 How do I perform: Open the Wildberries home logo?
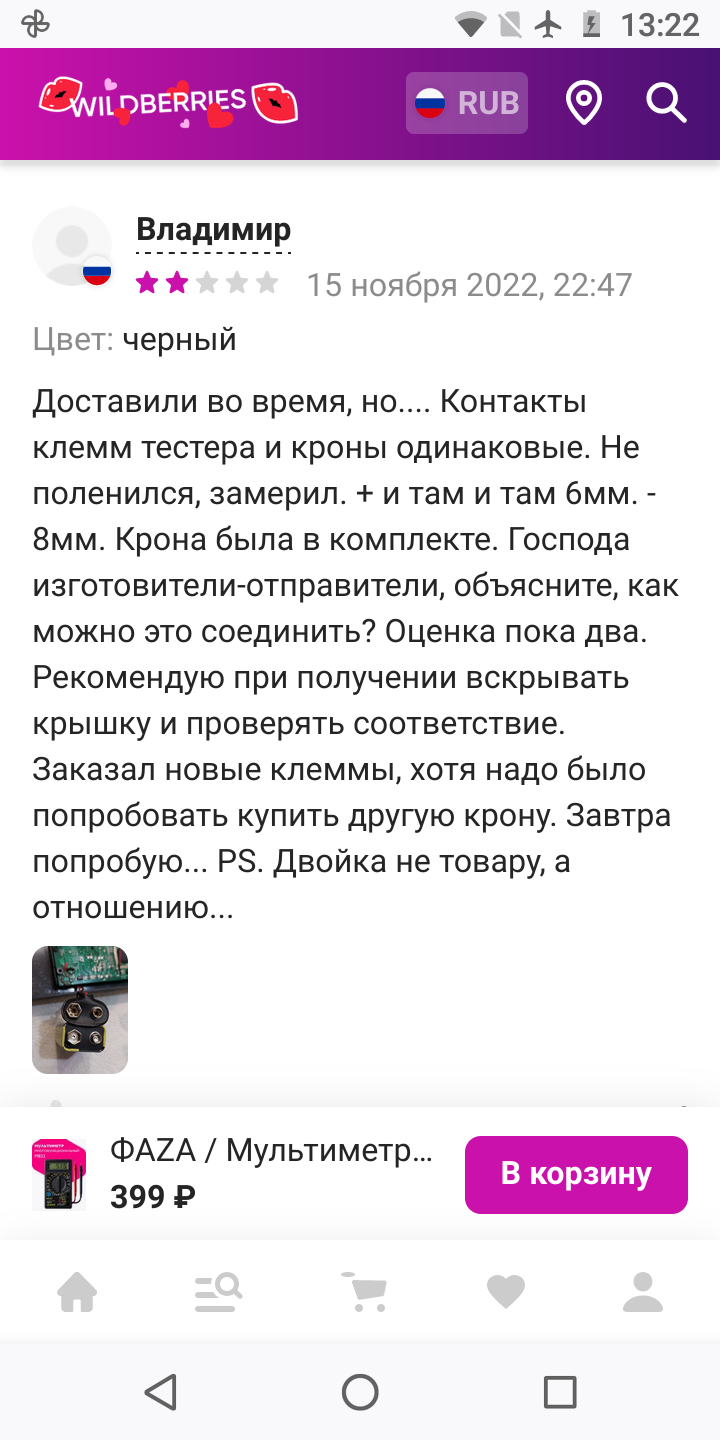(168, 103)
